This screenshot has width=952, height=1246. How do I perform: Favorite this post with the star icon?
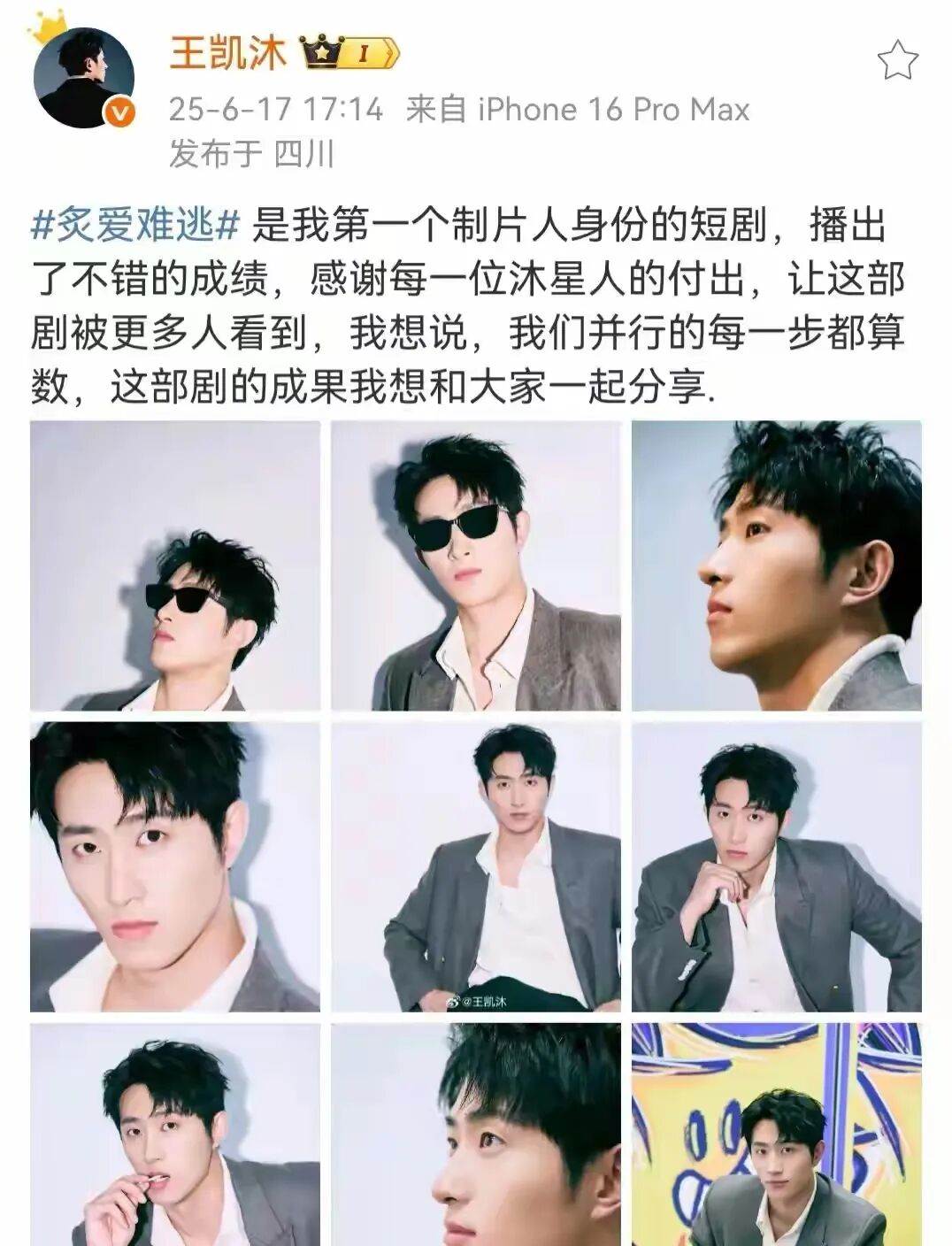click(x=897, y=60)
